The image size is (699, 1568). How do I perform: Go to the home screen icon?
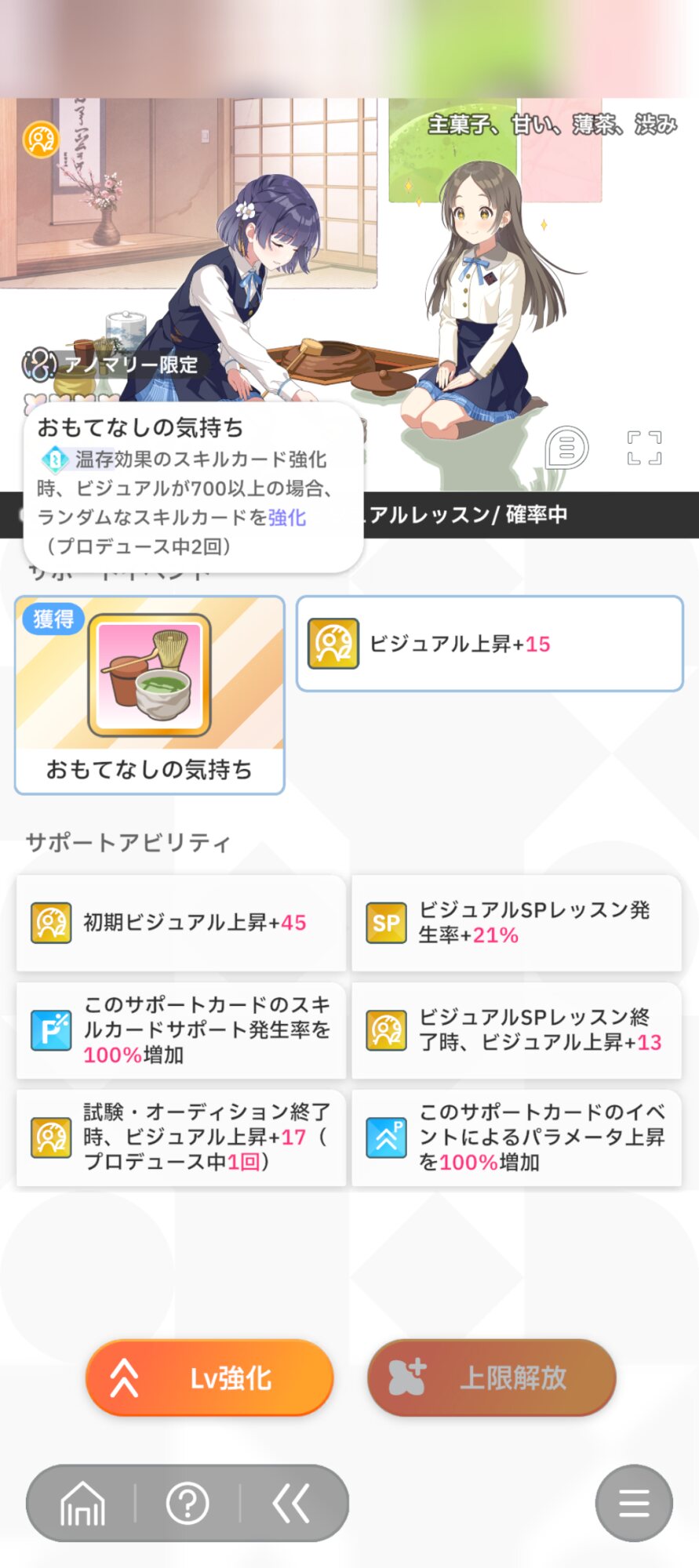(82, 1503)
